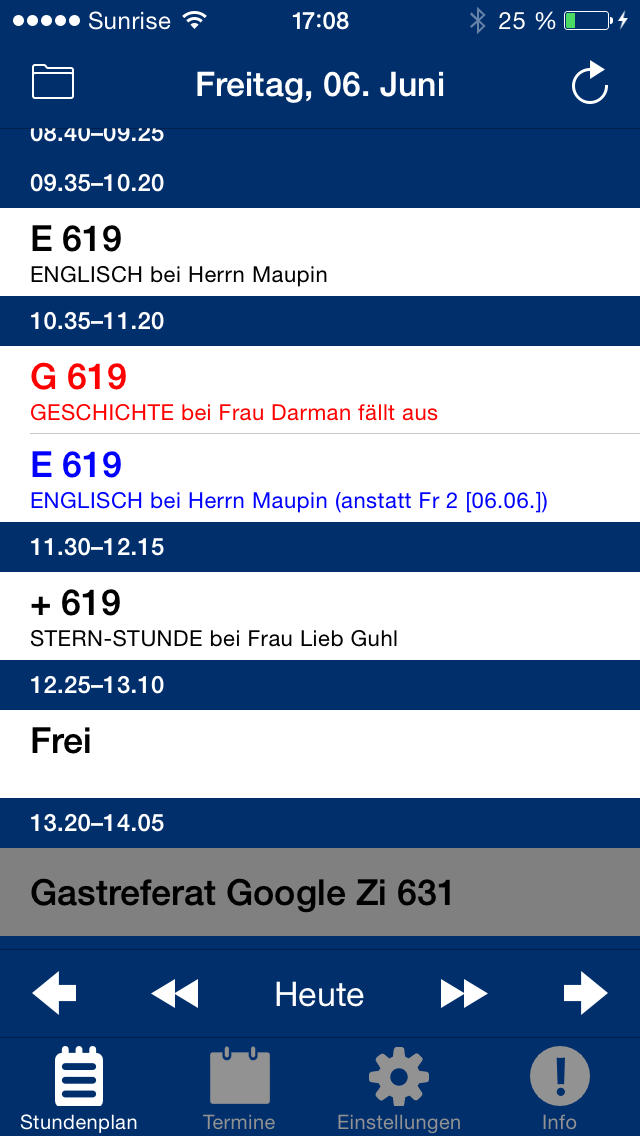Open the cancelled GESCHICHTE lesson entry
Screen dimensions: 640x1136
tap(320, 390)
